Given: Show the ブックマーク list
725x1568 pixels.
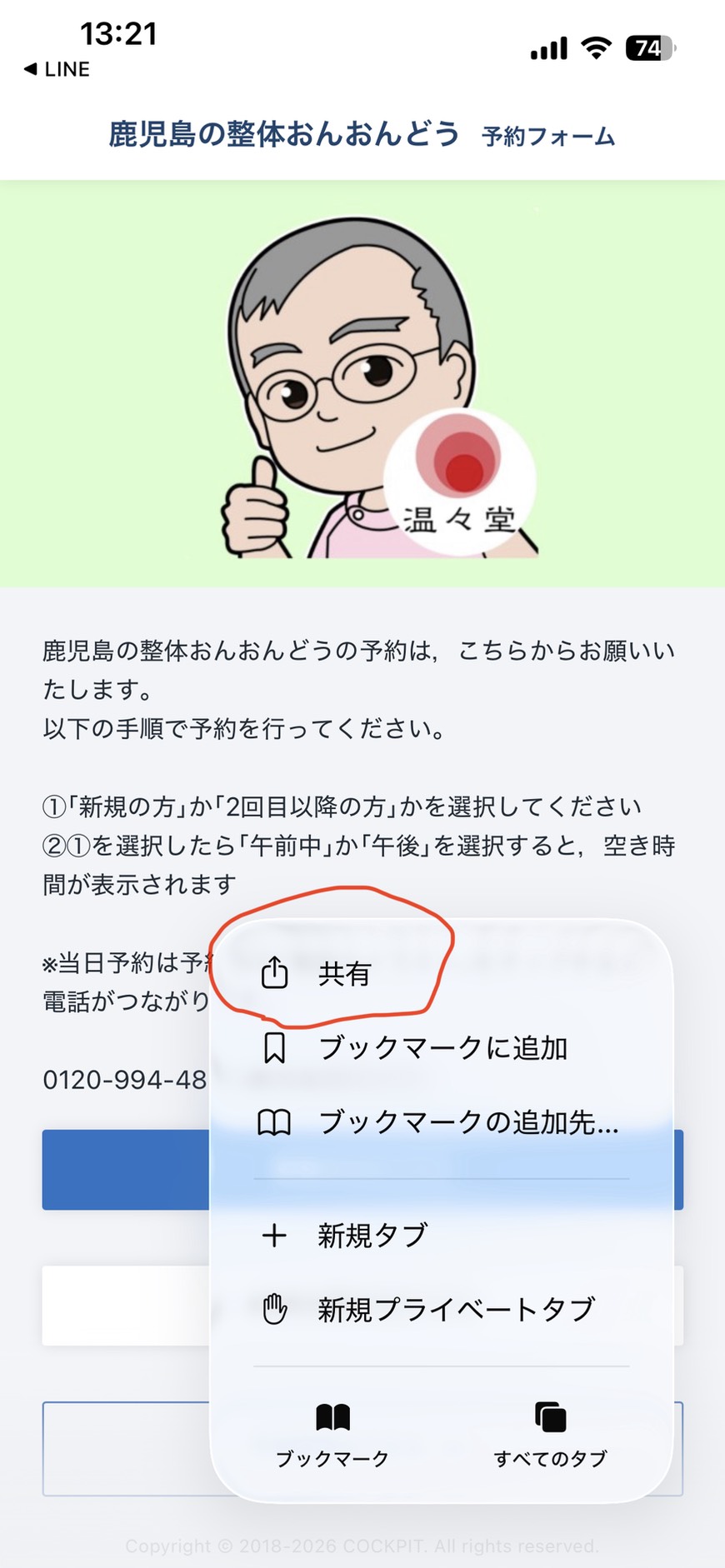Looking at the screenshot, I should point(332,1435).
